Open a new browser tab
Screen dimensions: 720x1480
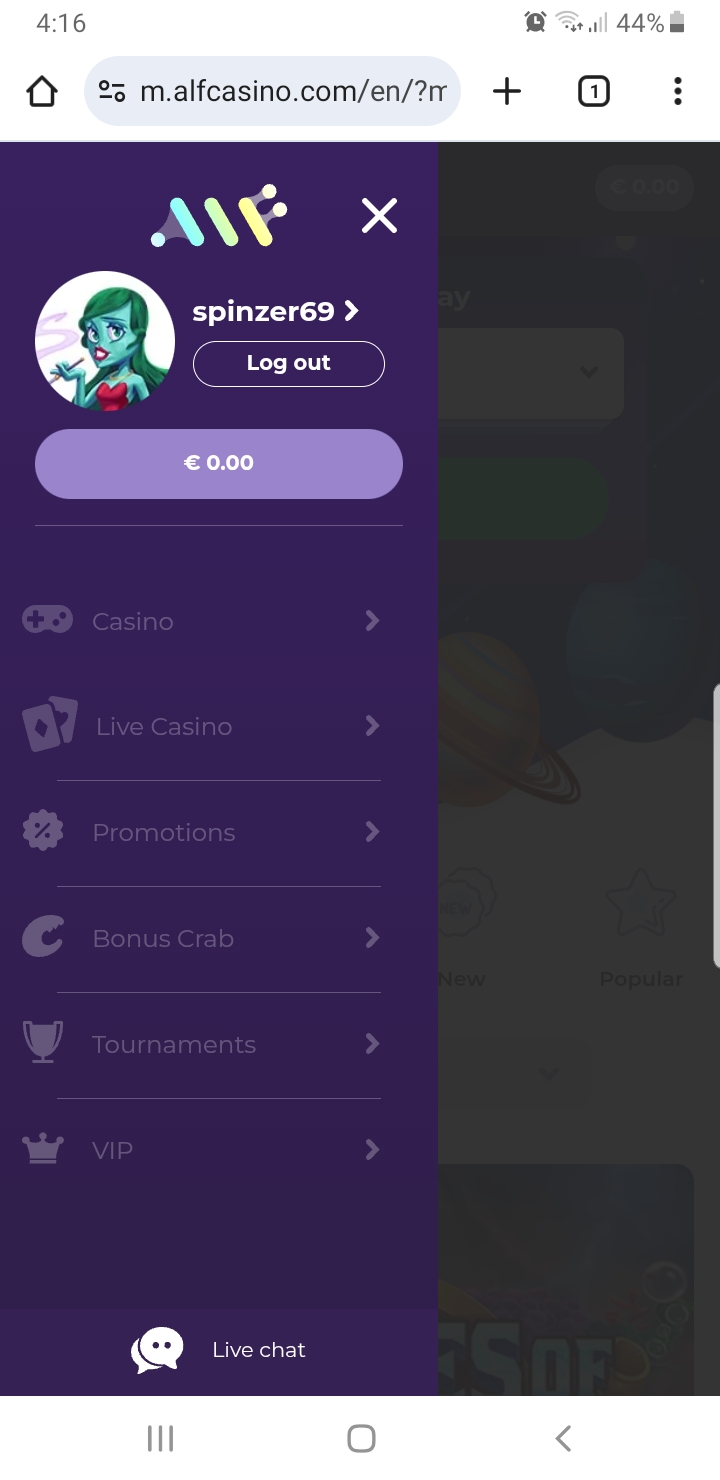pyautogui.click(x=507, y=92)
